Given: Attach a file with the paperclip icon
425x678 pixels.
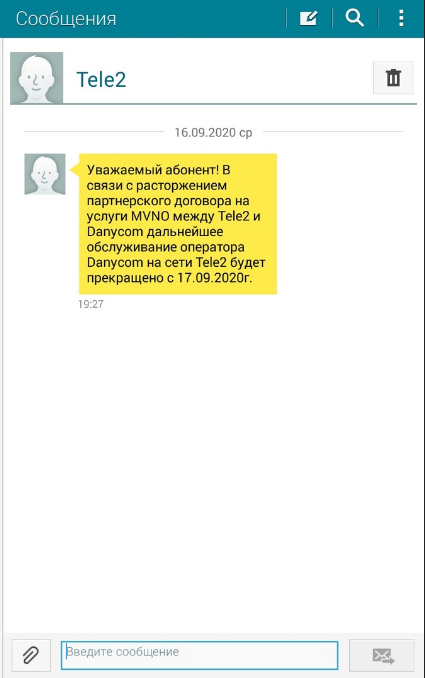Looking at the screenshot, I should (x=31, y=655).
